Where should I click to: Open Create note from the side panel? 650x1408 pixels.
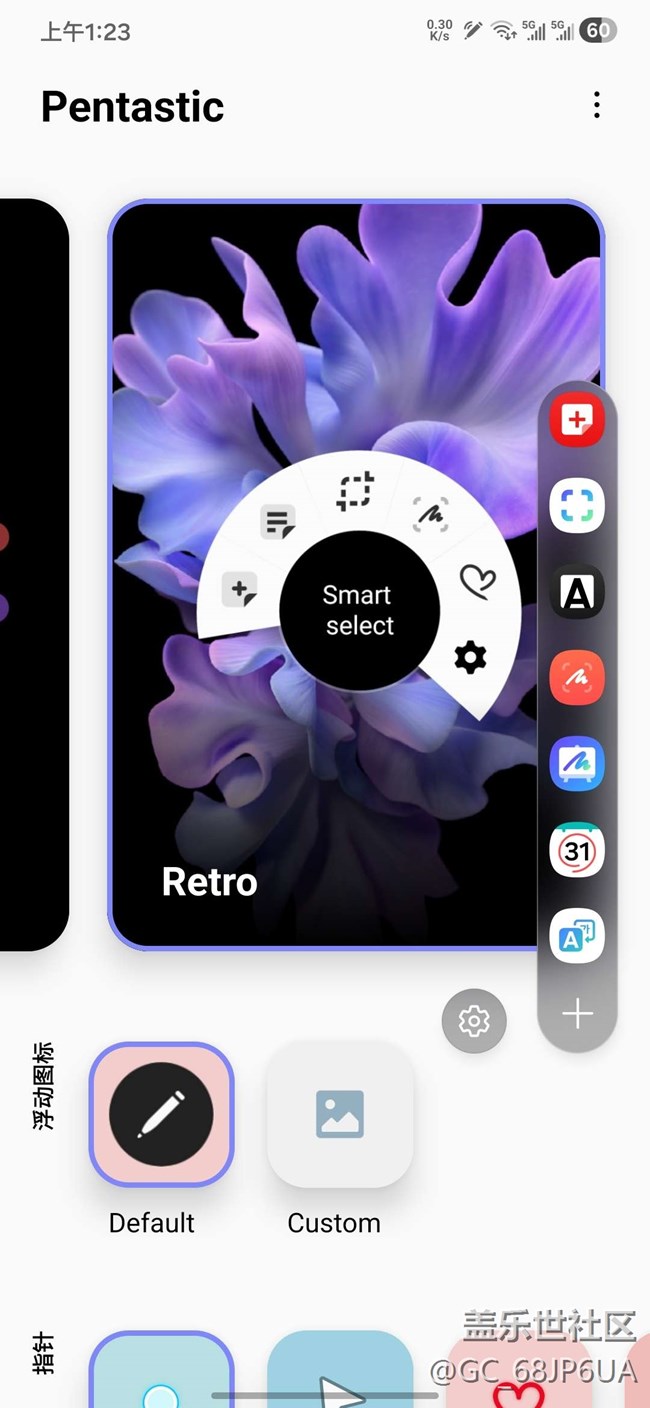577,419
